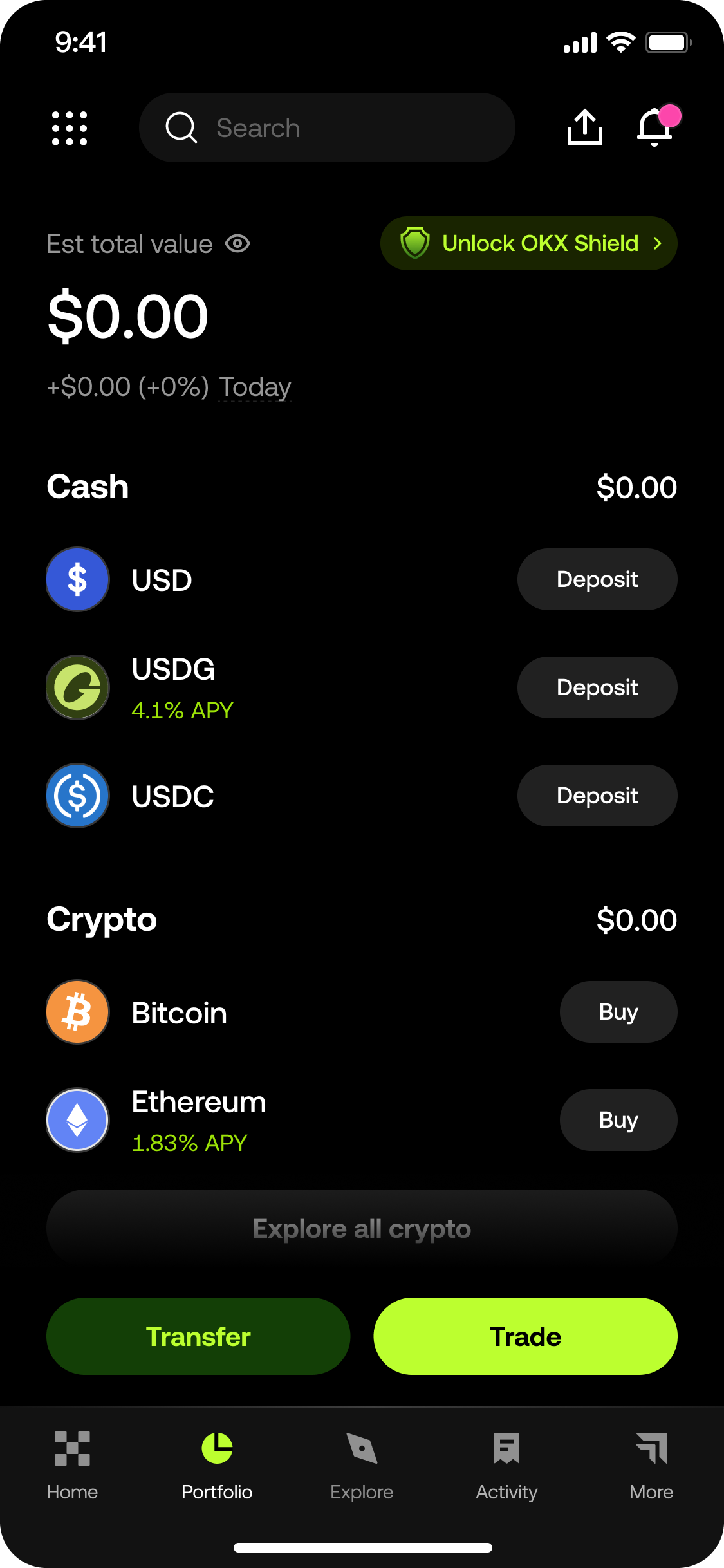Tap the Trade button
Viewport: 724px width, 1568px height.
(x=525, y=1336)
